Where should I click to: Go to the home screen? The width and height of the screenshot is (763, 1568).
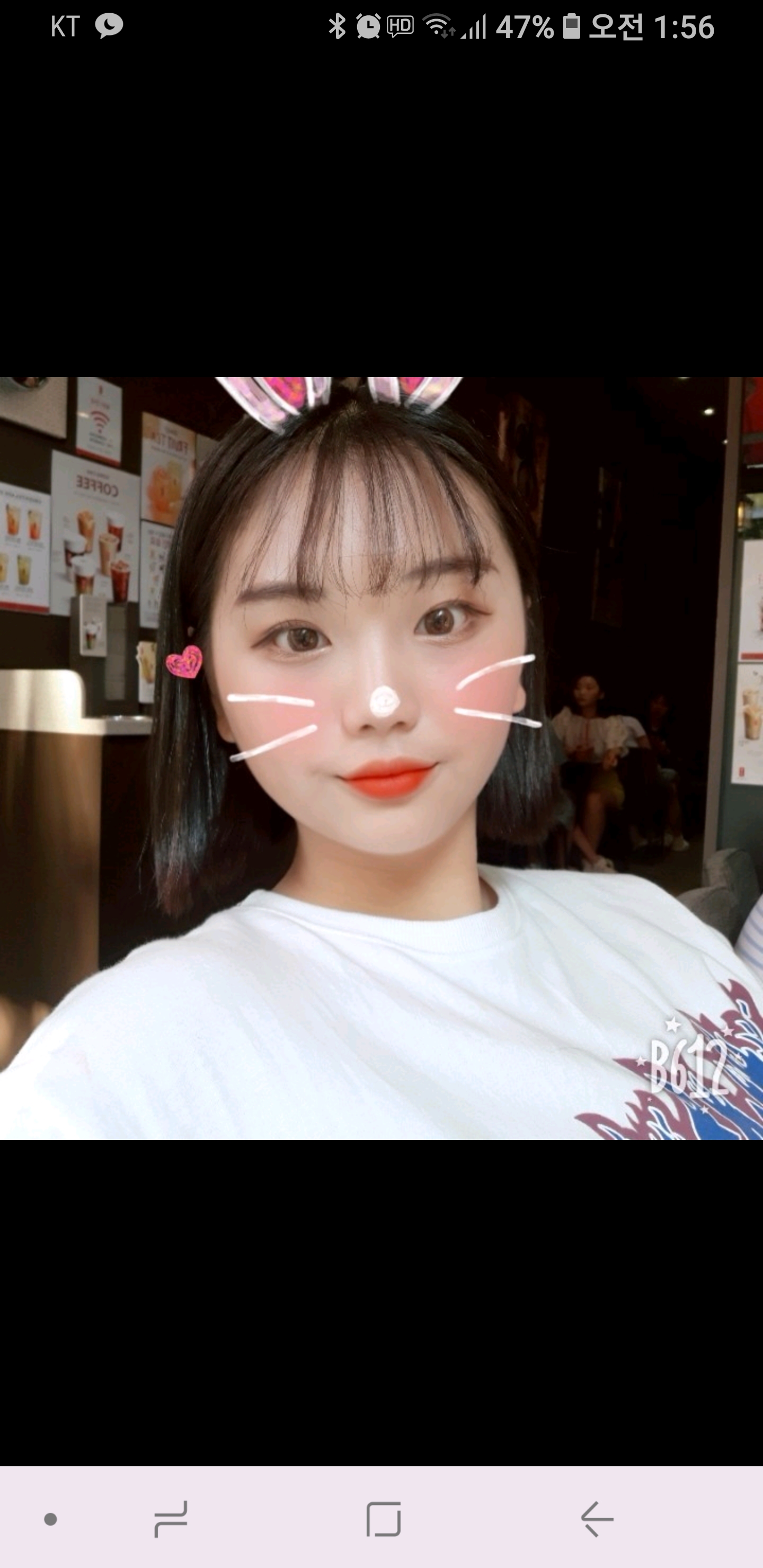pos(384,1519)
